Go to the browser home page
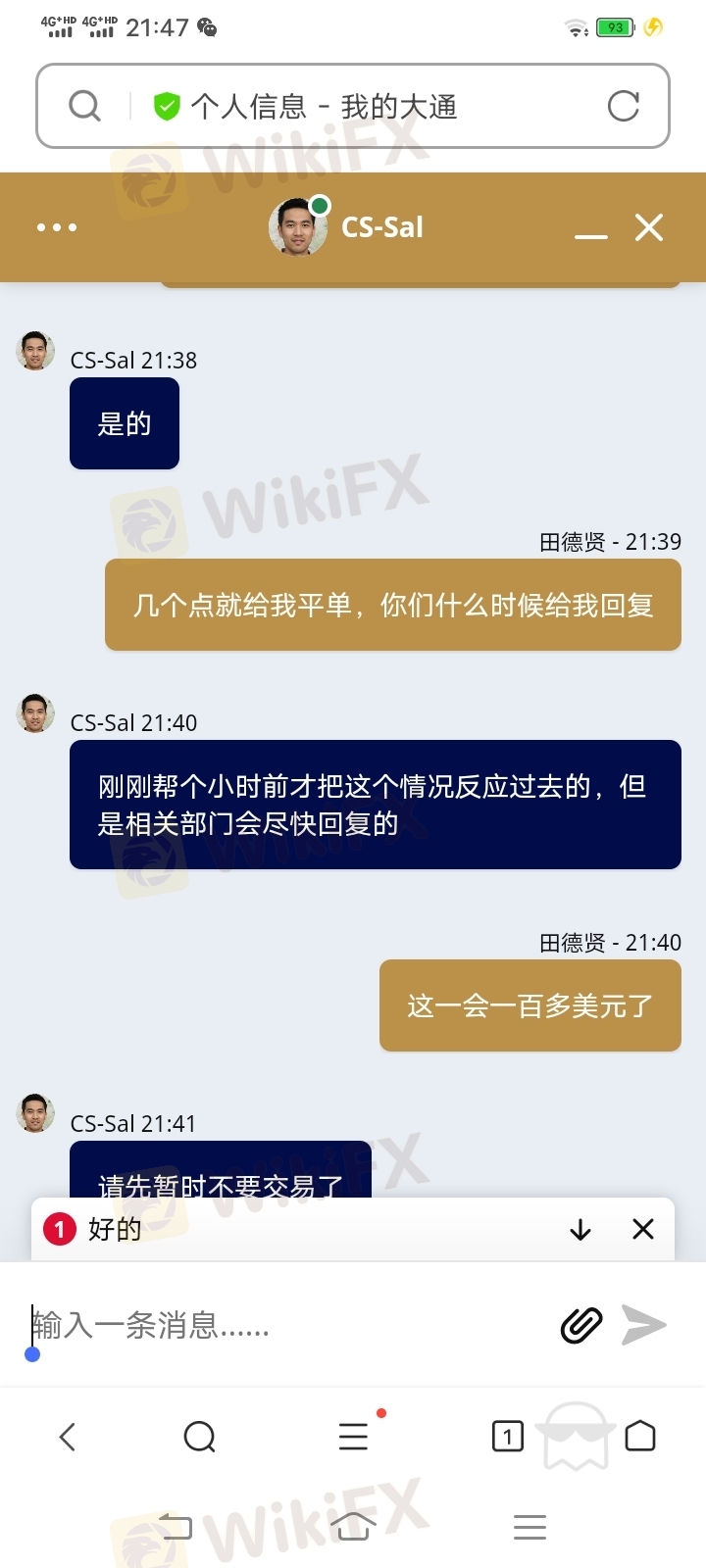This screenshot has width=706, height=1568. click(640, 1437)
